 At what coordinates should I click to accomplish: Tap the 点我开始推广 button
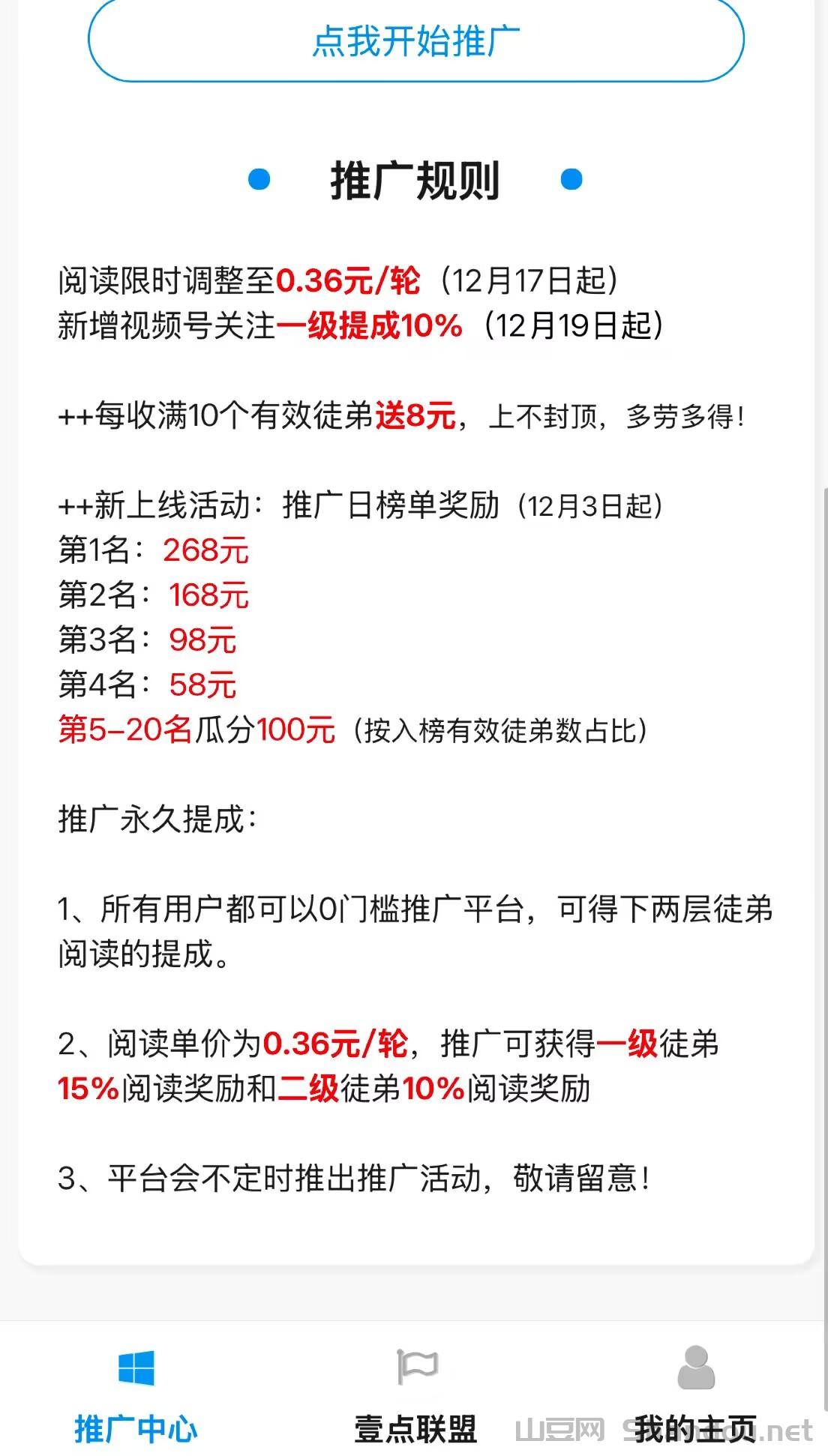[415, 40]
